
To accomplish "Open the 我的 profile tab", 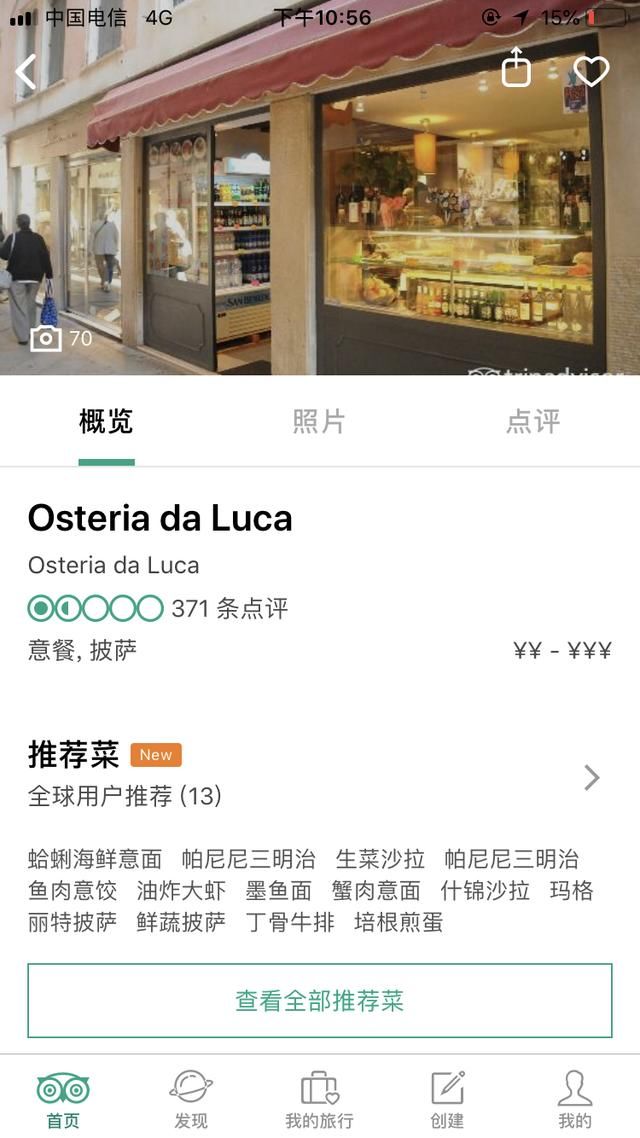I will tap(575, 1098).
